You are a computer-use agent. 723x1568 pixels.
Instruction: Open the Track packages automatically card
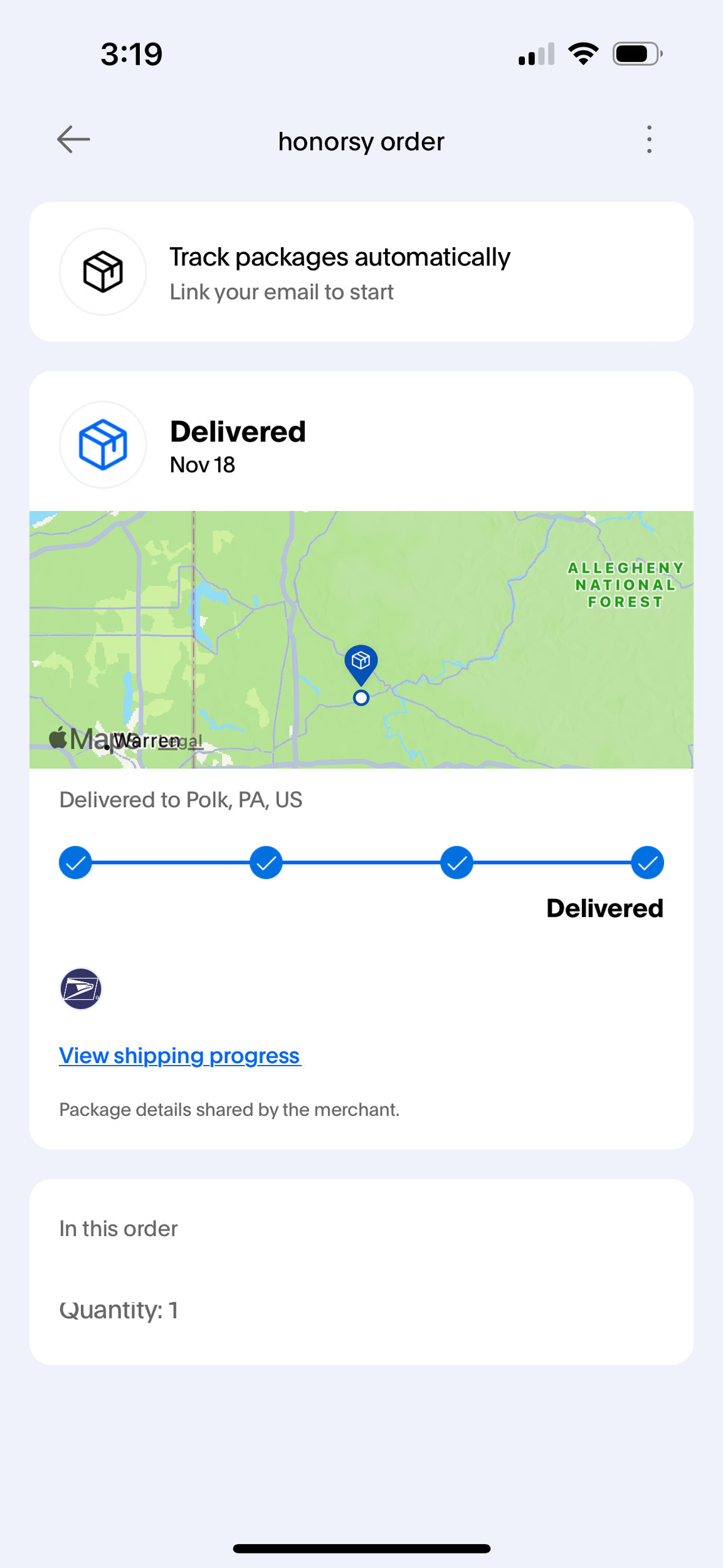(x=361, y=272)
